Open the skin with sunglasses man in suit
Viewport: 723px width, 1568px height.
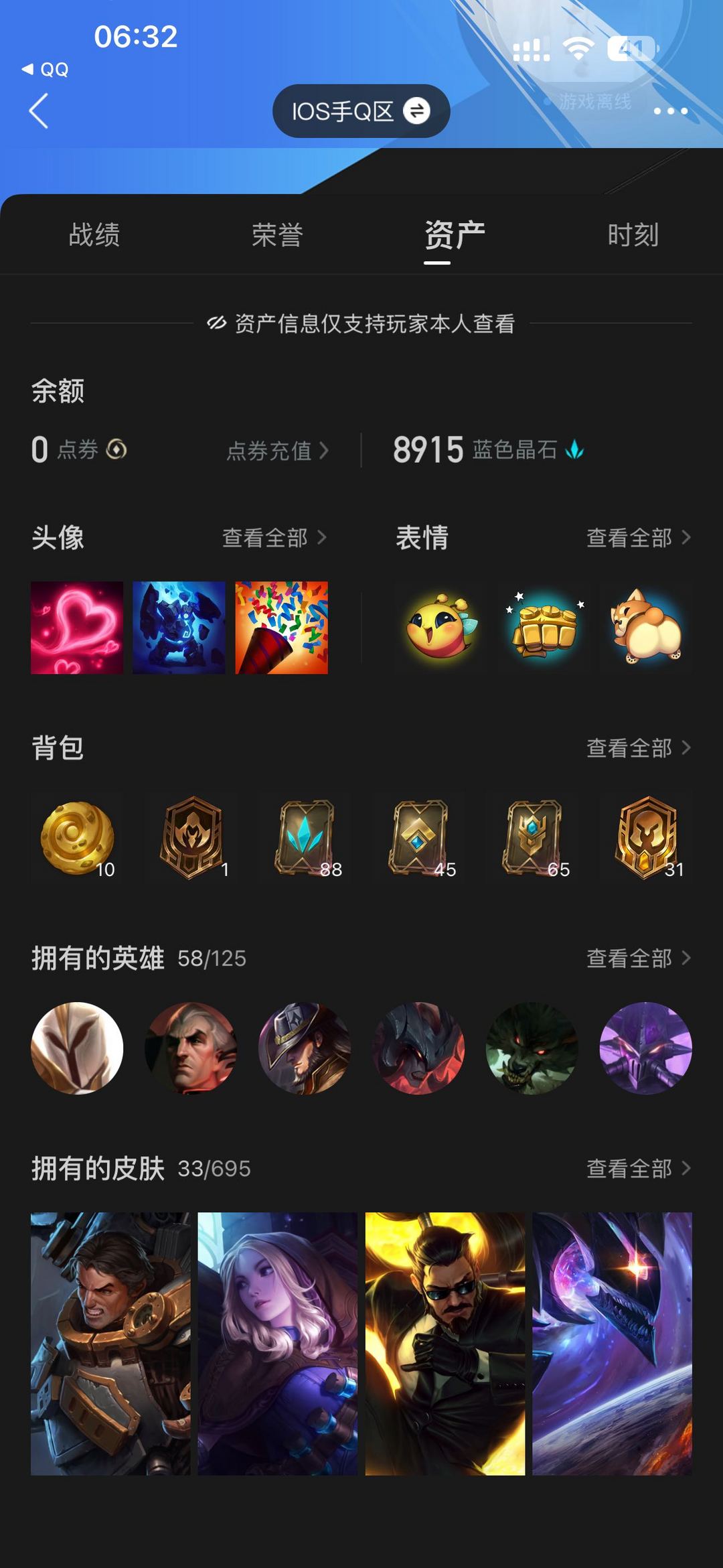(445, 1344)
